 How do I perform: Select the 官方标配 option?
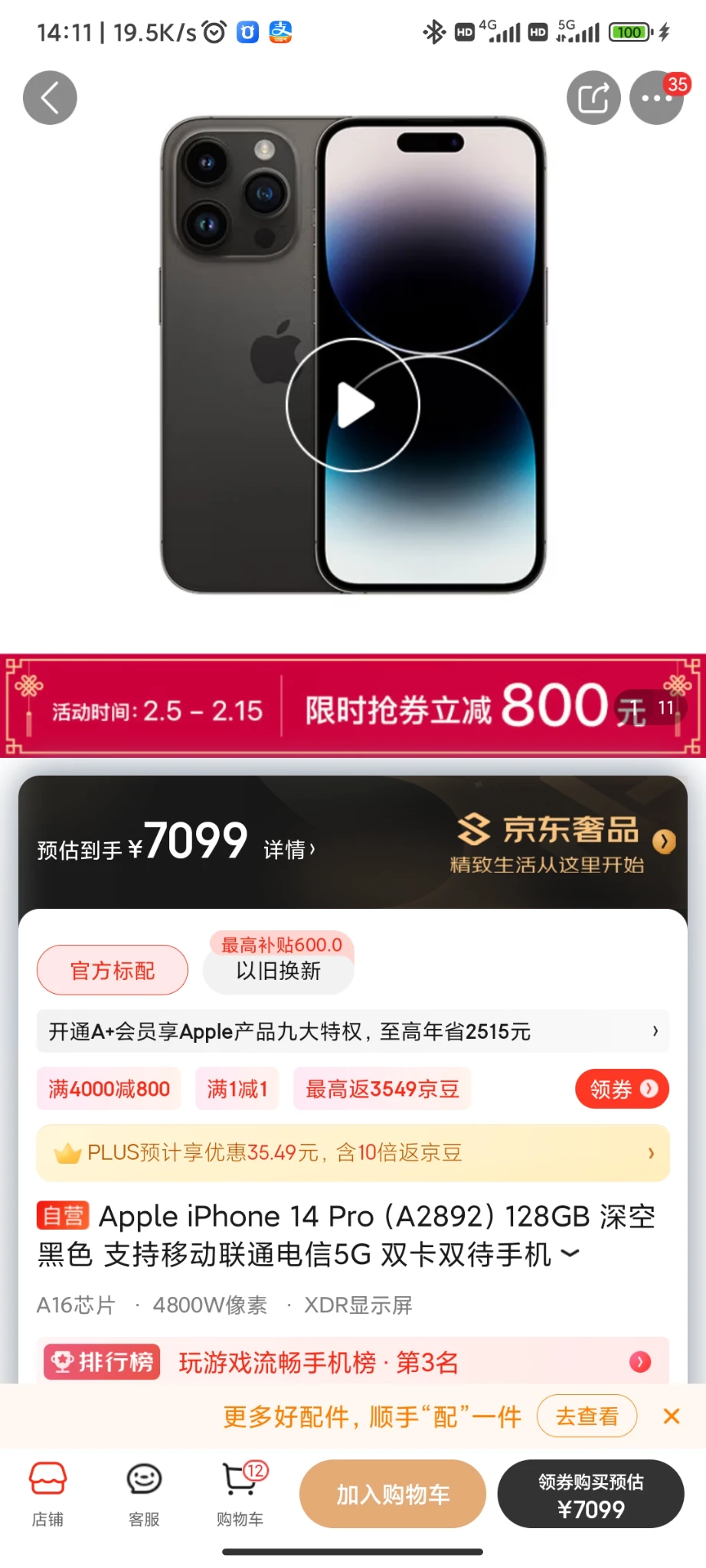pyautogui.click(x=113, y=970)
